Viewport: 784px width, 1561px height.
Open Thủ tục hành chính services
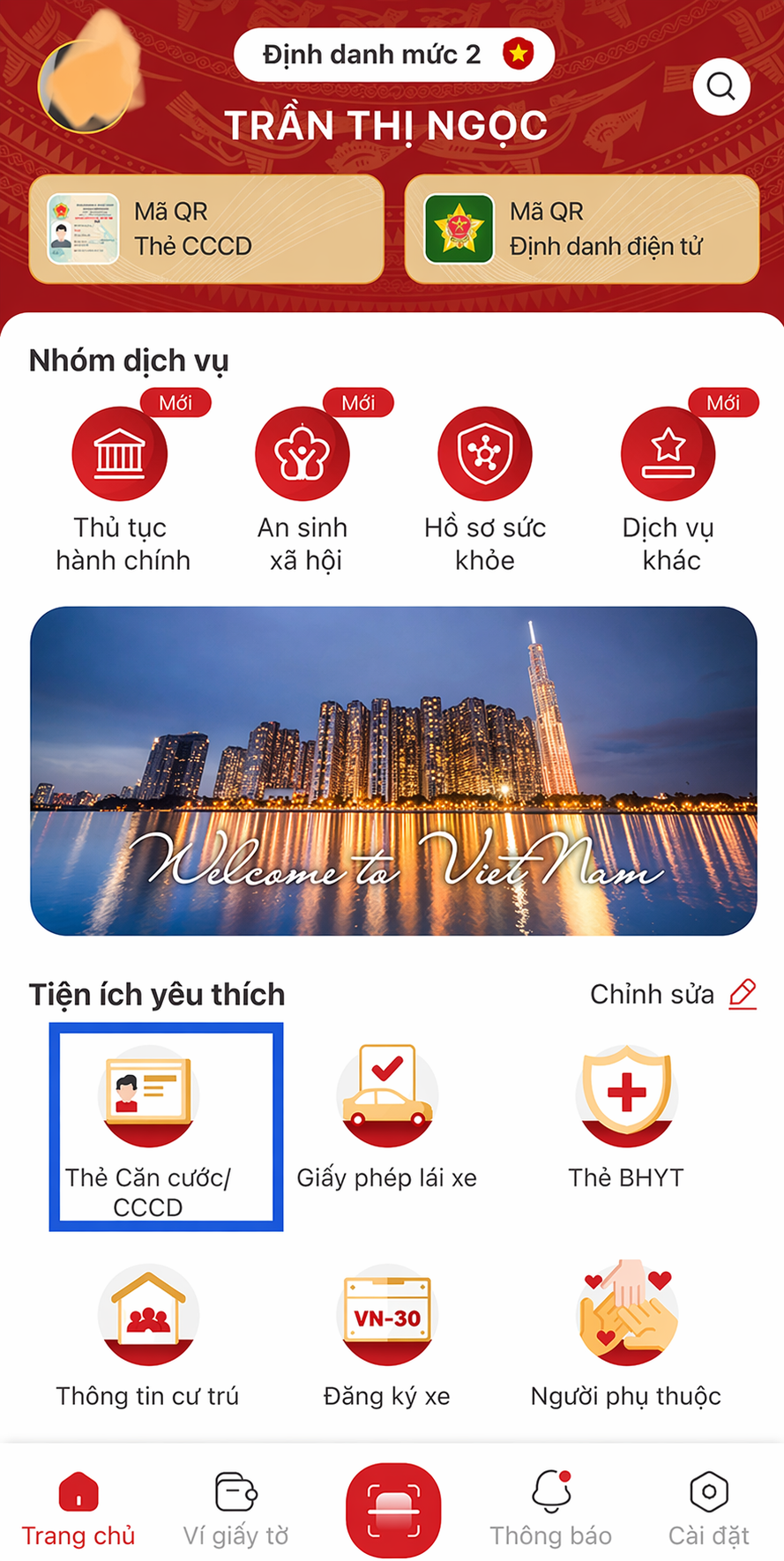point(121,455)
